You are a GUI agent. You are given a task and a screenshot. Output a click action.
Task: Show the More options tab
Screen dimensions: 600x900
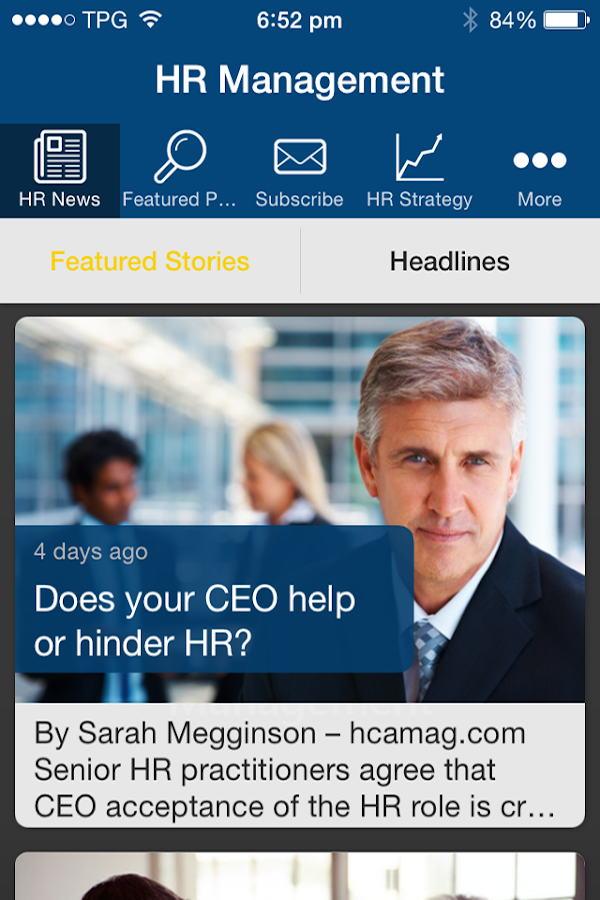point(539,171)
